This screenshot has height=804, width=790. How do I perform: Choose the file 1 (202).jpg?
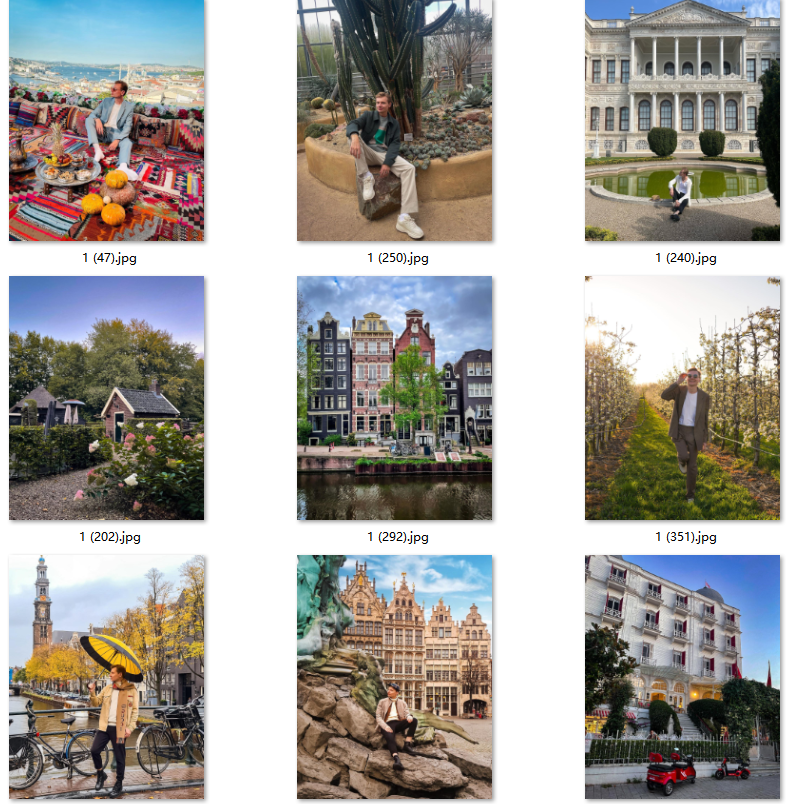point(106,398)
